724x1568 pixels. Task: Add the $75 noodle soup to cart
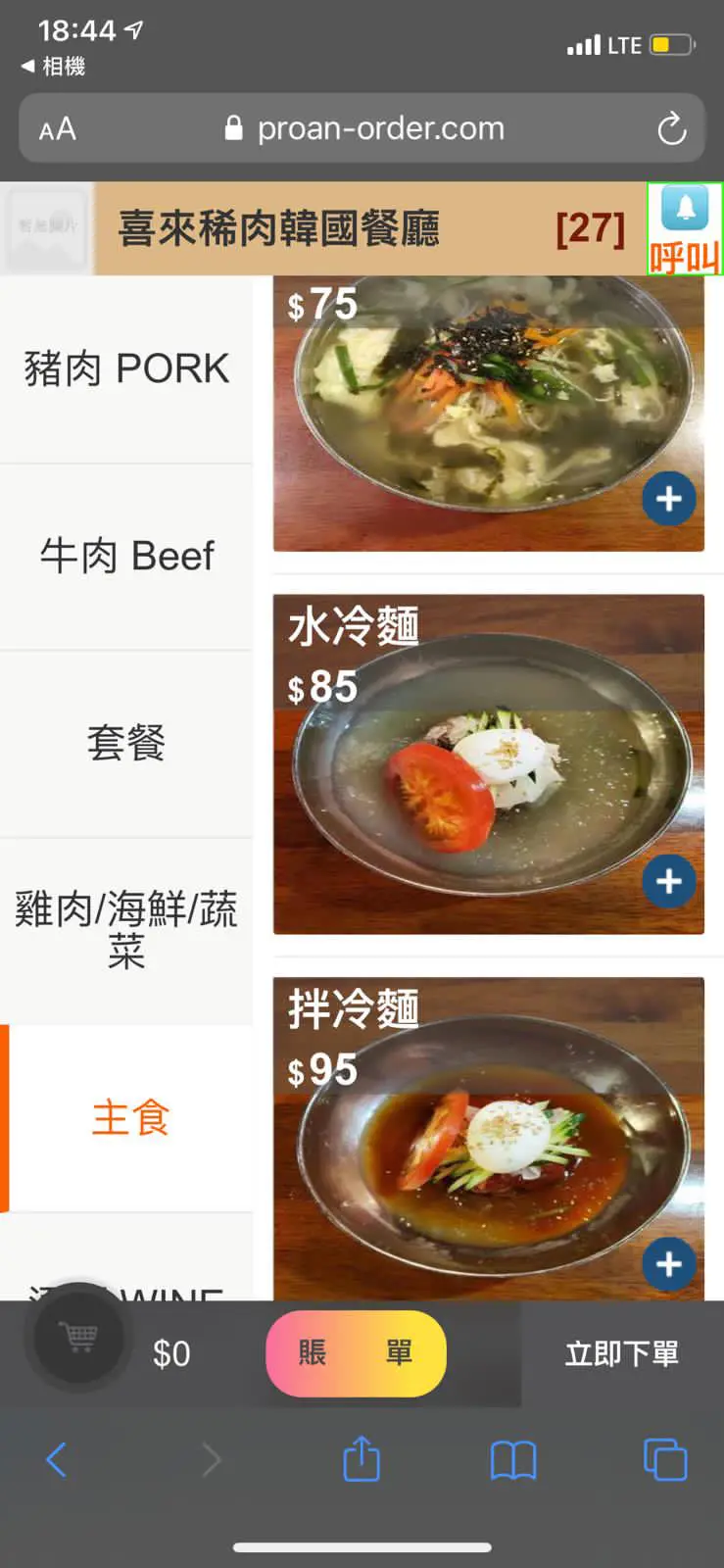pos(669,499)
